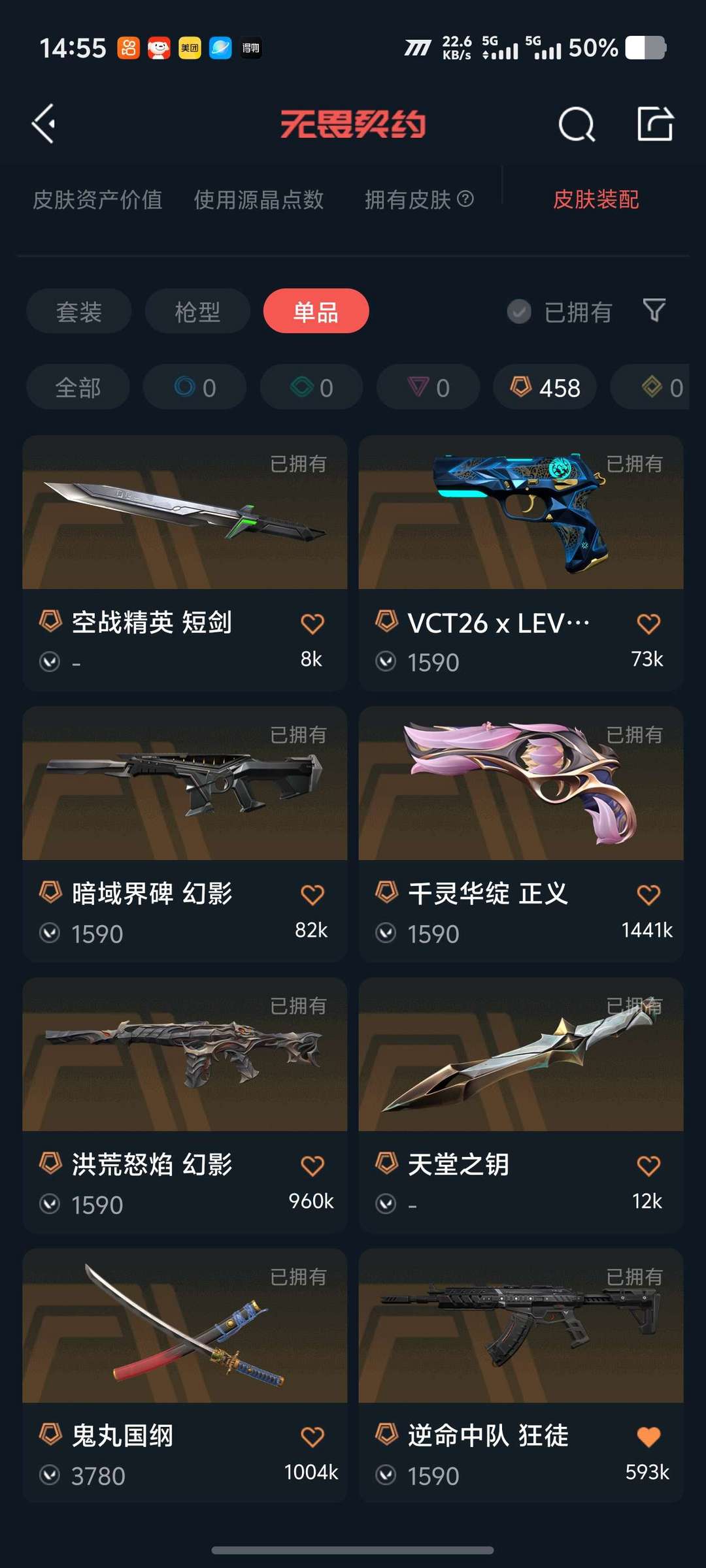Filter by the 458 tier chip

[545, 387]
